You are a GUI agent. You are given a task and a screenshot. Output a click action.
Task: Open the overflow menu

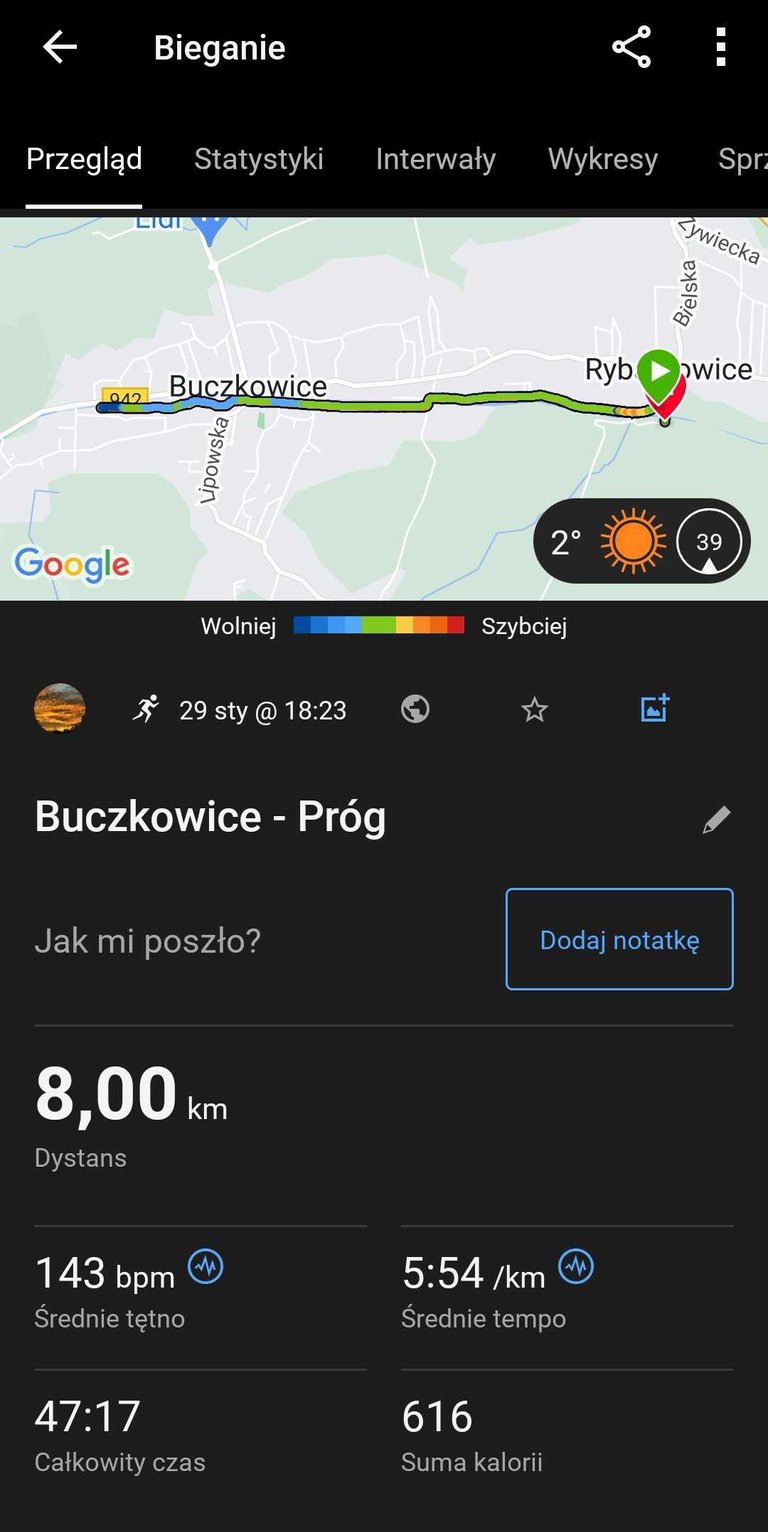720,47
